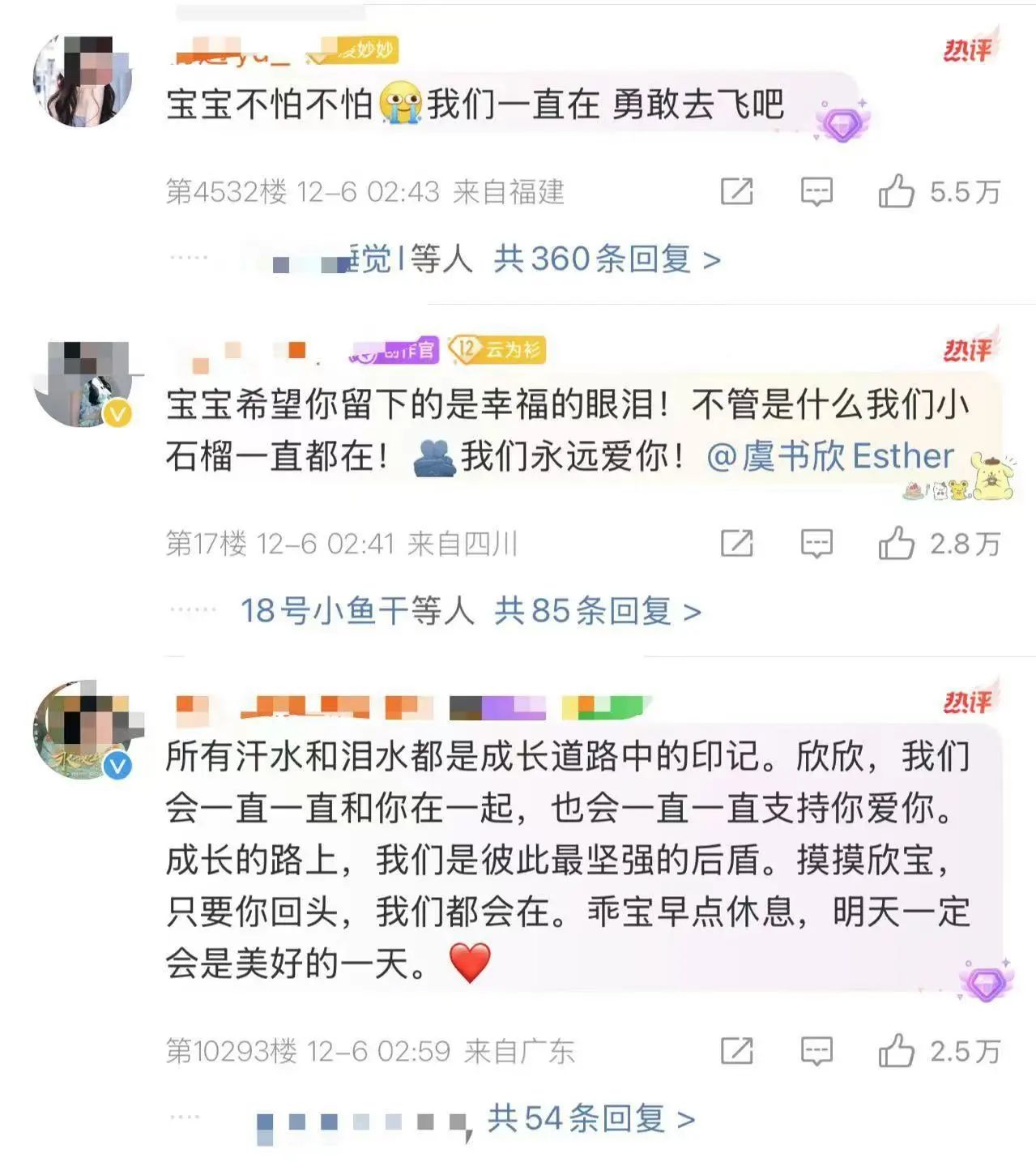Open avatar of the 宝宝不怕不怕 commenter
The image size is (1036, 1162).
(83, 81)
